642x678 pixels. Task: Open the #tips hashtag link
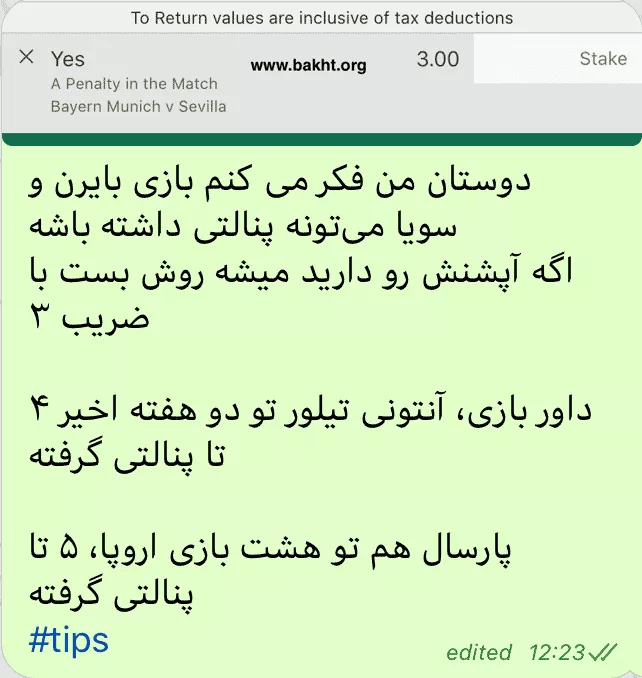click(x=68, y=640)
